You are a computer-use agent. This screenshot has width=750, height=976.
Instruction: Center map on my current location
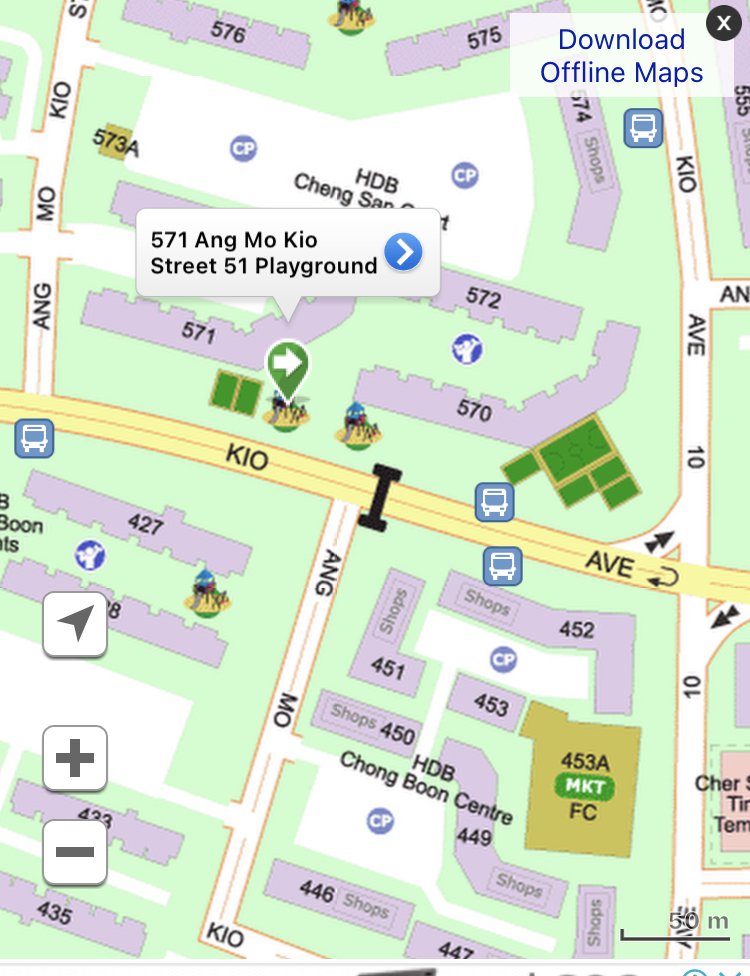75,624
